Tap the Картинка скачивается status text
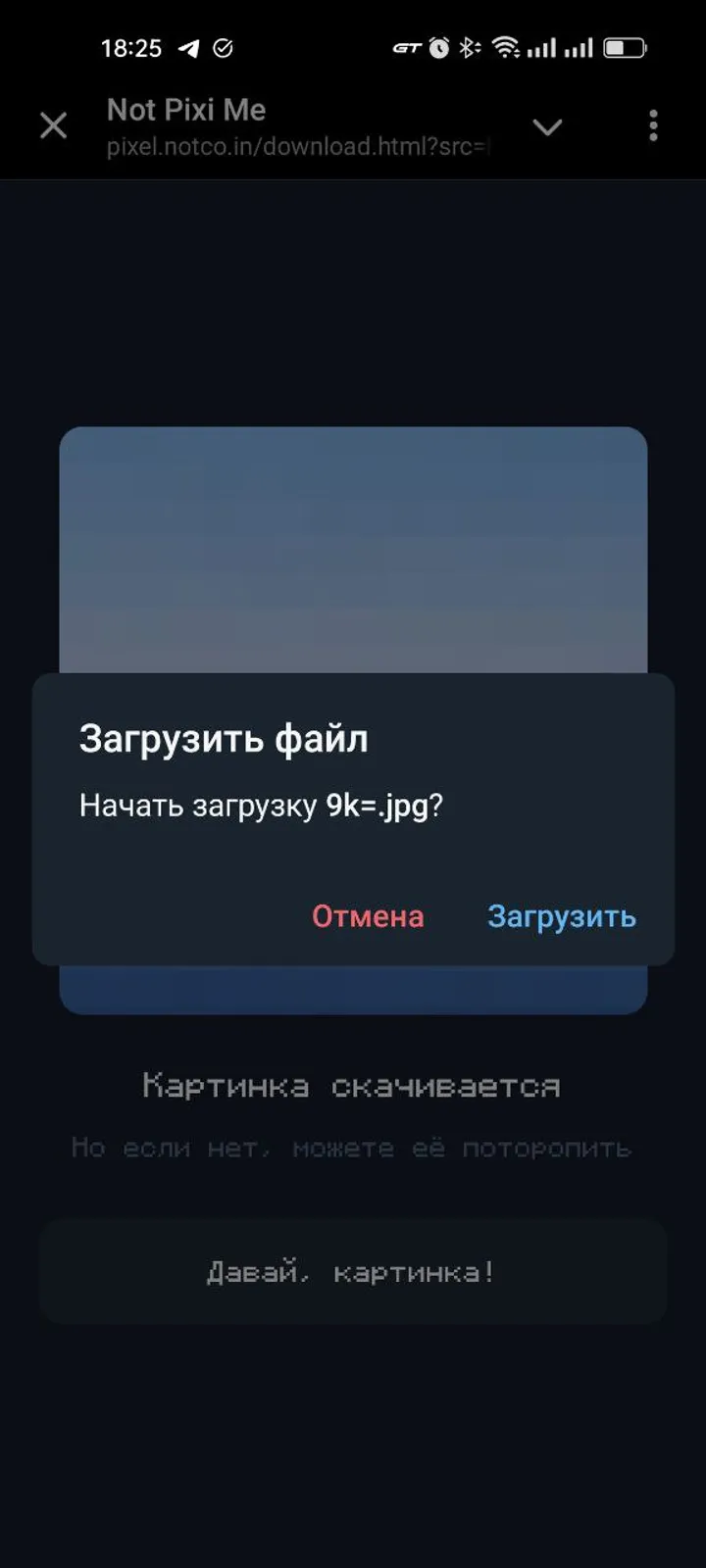The width and height of the screenshot is (706, 1568). click(351, 1085)
